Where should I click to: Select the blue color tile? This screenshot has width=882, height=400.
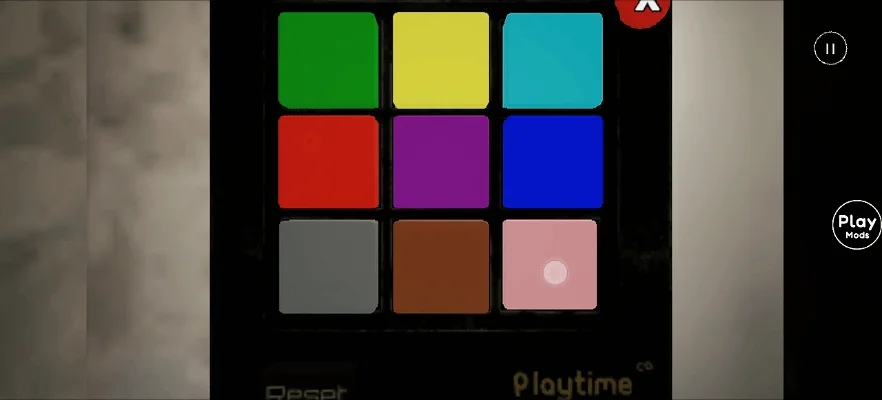[552, 162]
